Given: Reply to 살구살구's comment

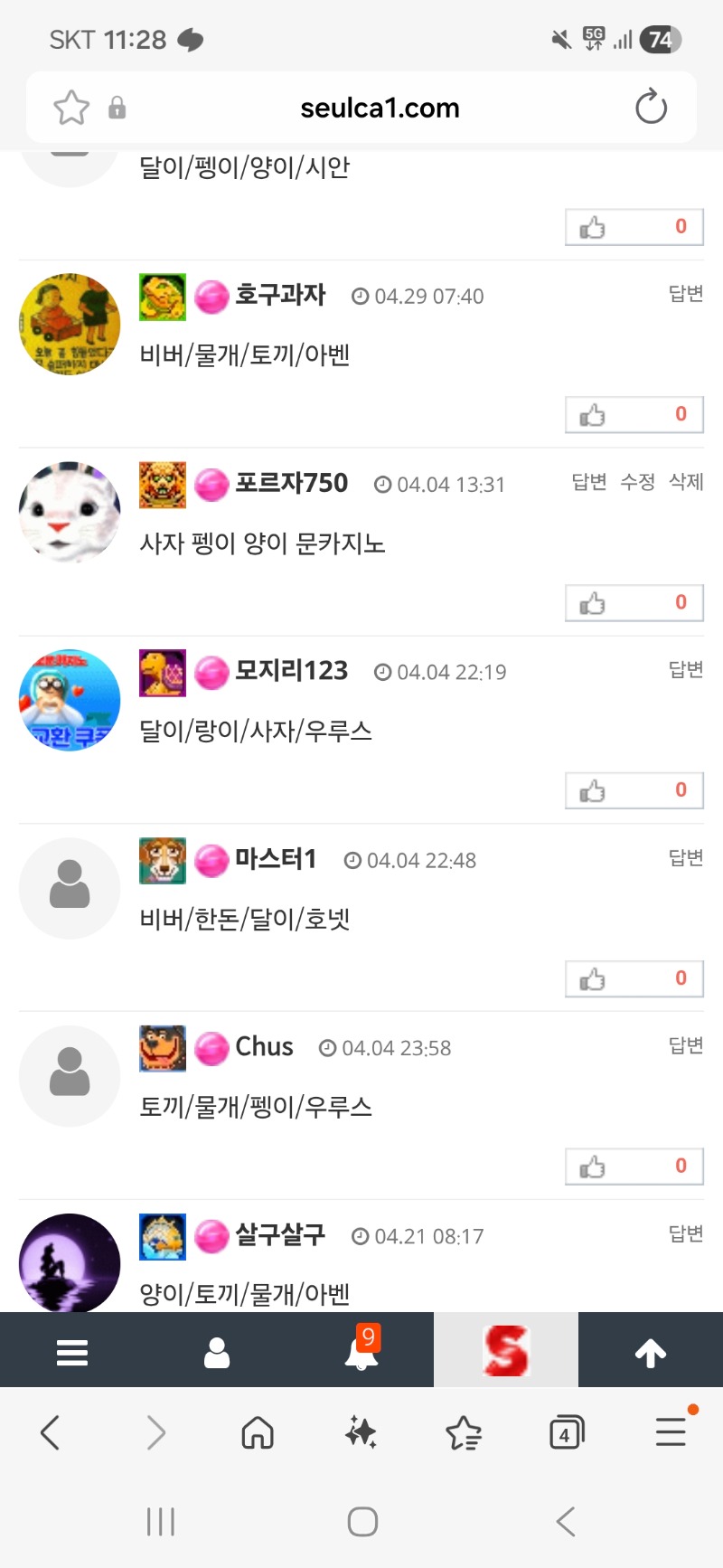Looking at the screenshot, I should click(685, 1234).
